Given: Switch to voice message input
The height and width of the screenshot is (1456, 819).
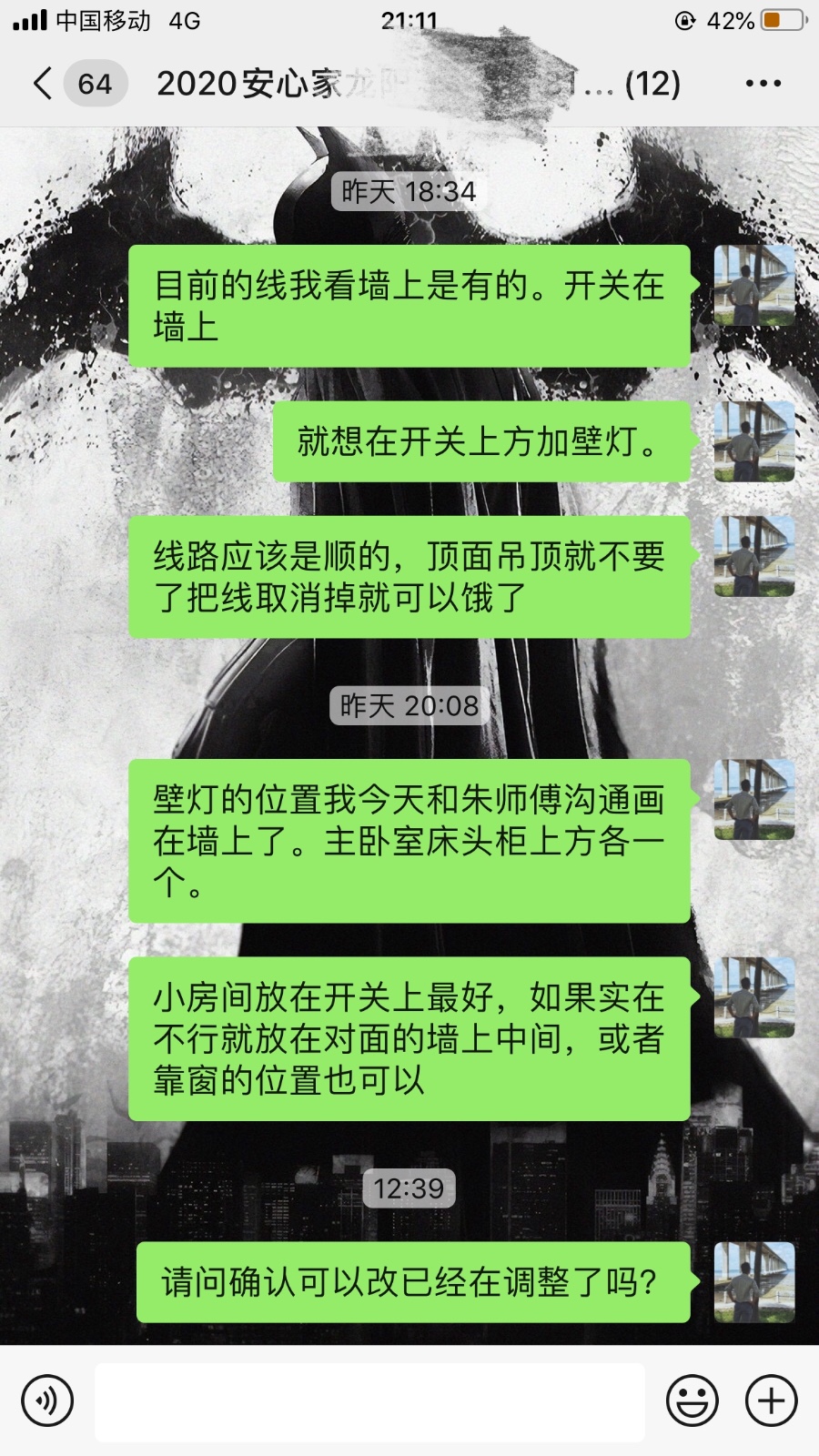Looking at the screenshot, I should click(47, 1400).
